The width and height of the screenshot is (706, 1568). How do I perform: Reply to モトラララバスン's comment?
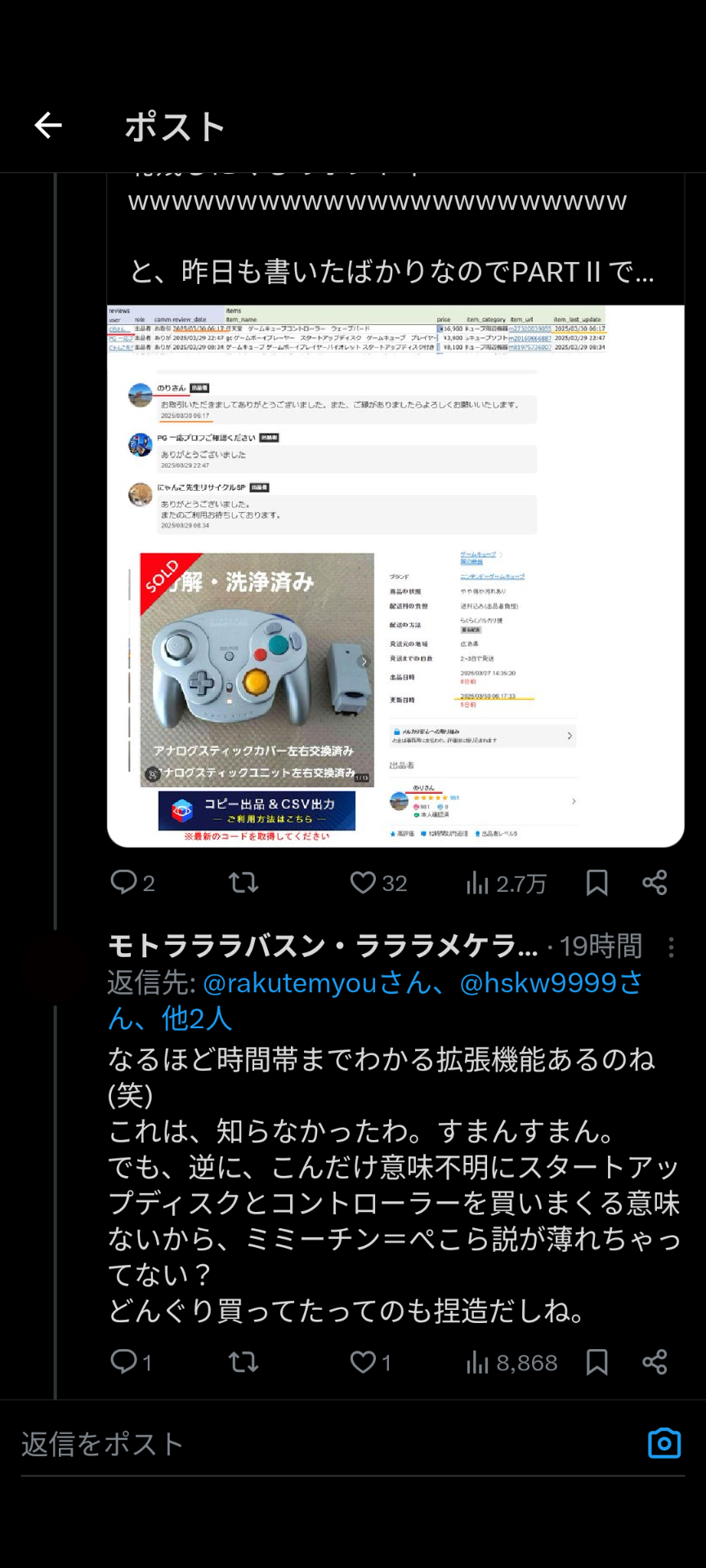tap(124, 1361)
